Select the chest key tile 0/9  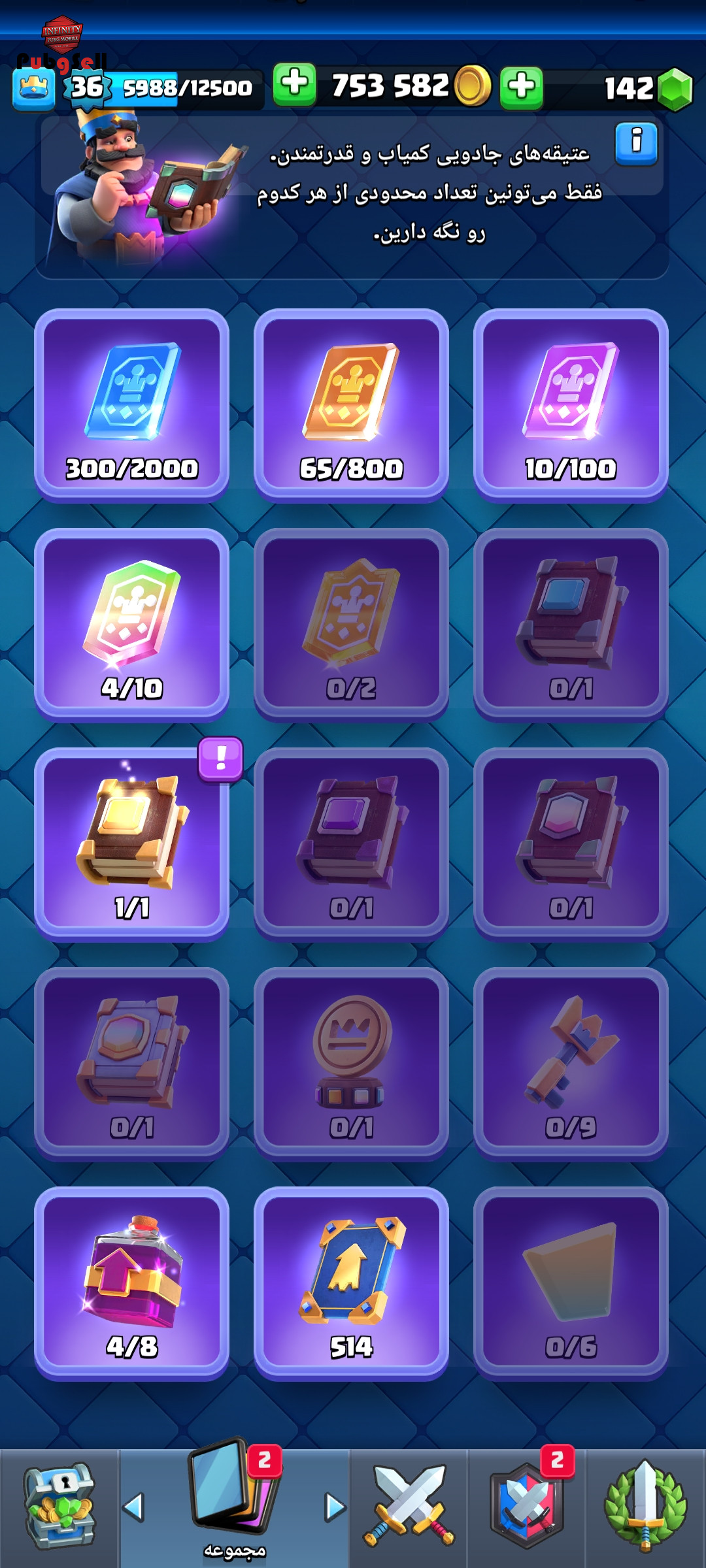coord(571,1064)
